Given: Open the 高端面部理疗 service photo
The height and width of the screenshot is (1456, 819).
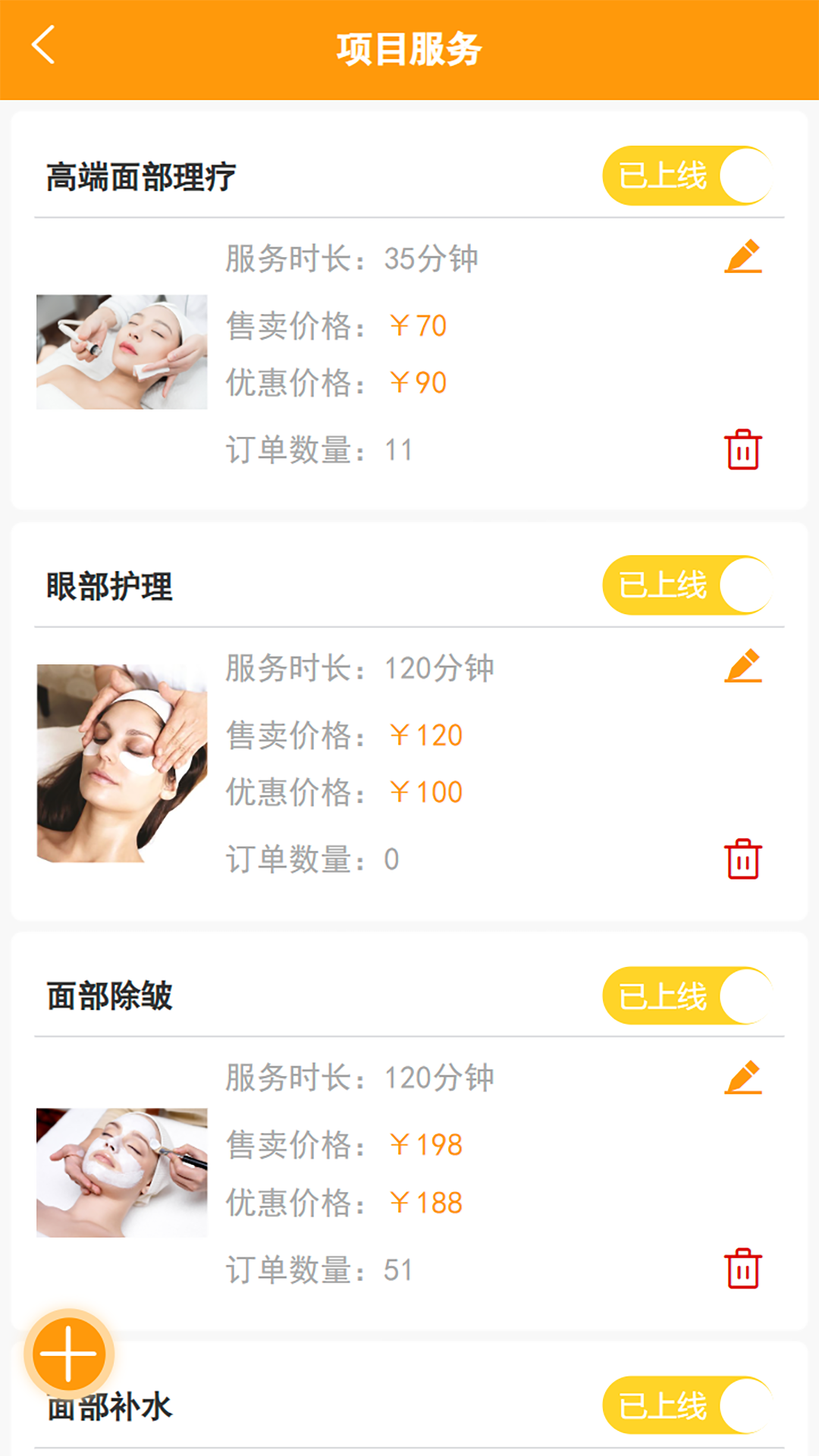Looking at the screenshot, I should click(x=121, y=352).
